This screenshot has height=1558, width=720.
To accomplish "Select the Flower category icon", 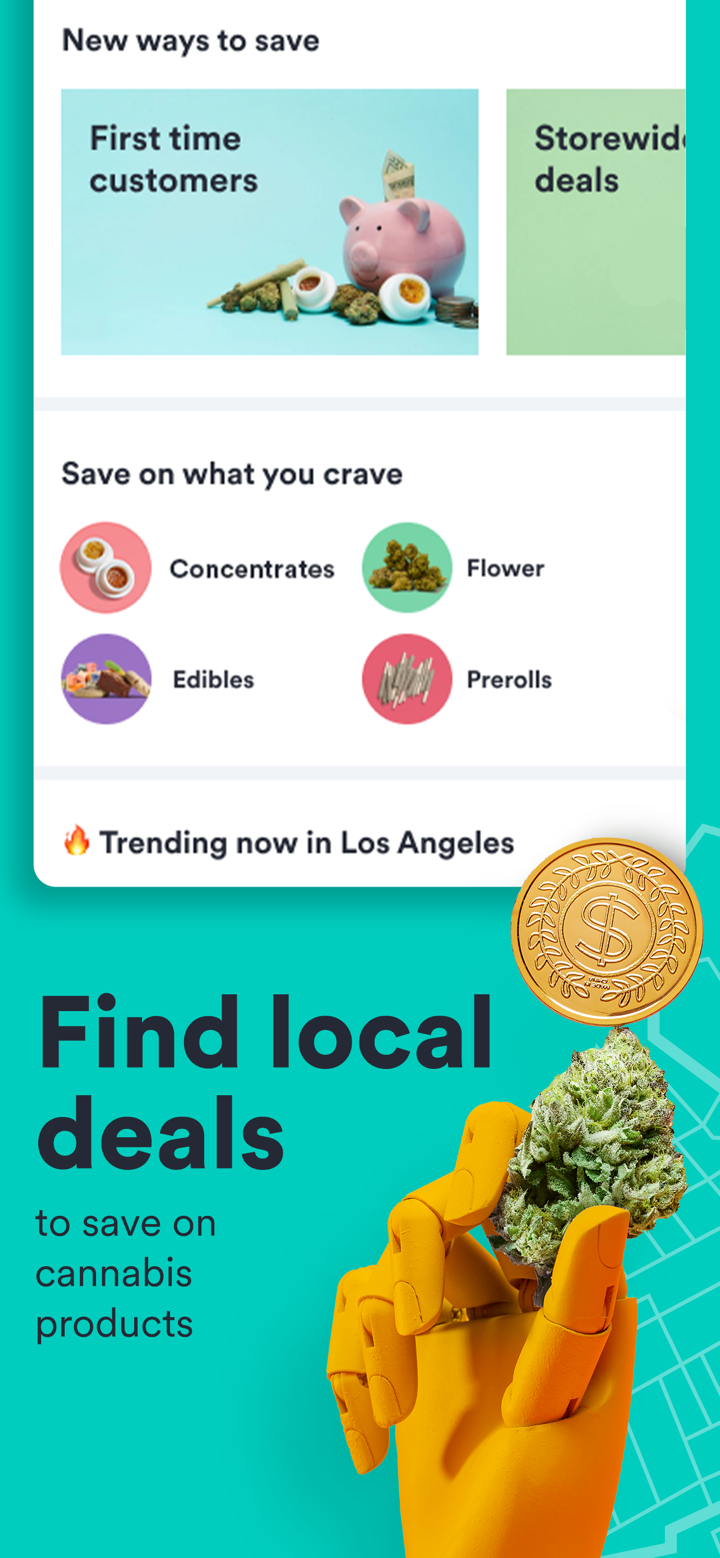I will coord(406,566).
